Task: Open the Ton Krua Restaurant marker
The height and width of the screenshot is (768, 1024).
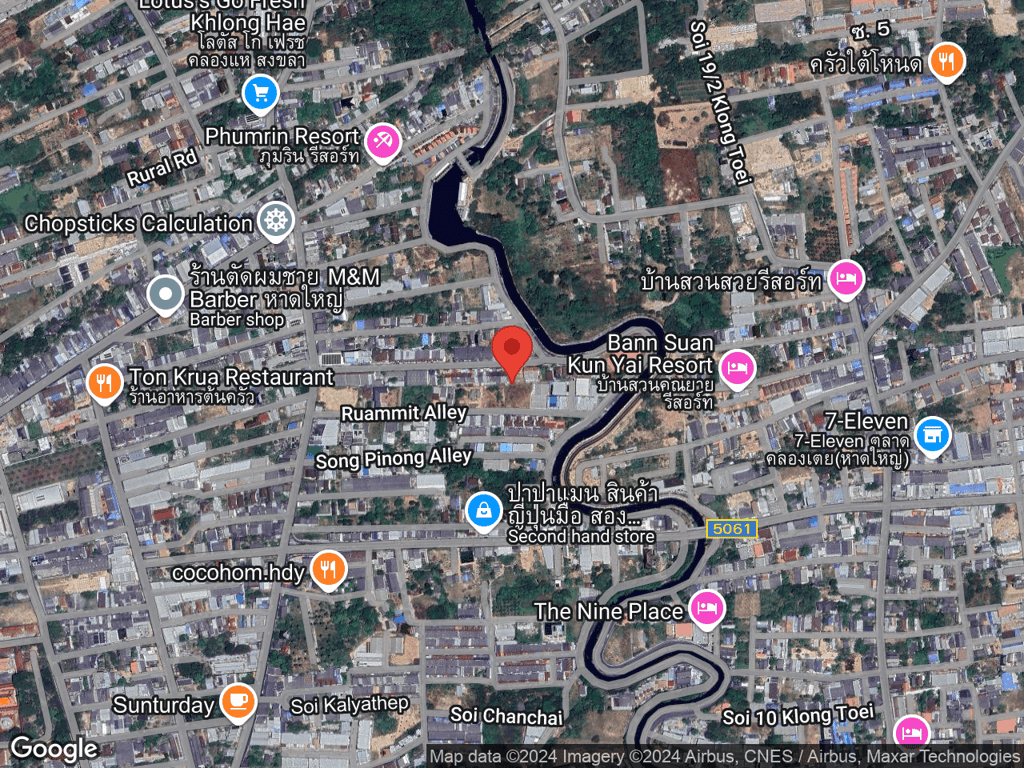Action: pyautogui.click(x=104, y=381)
